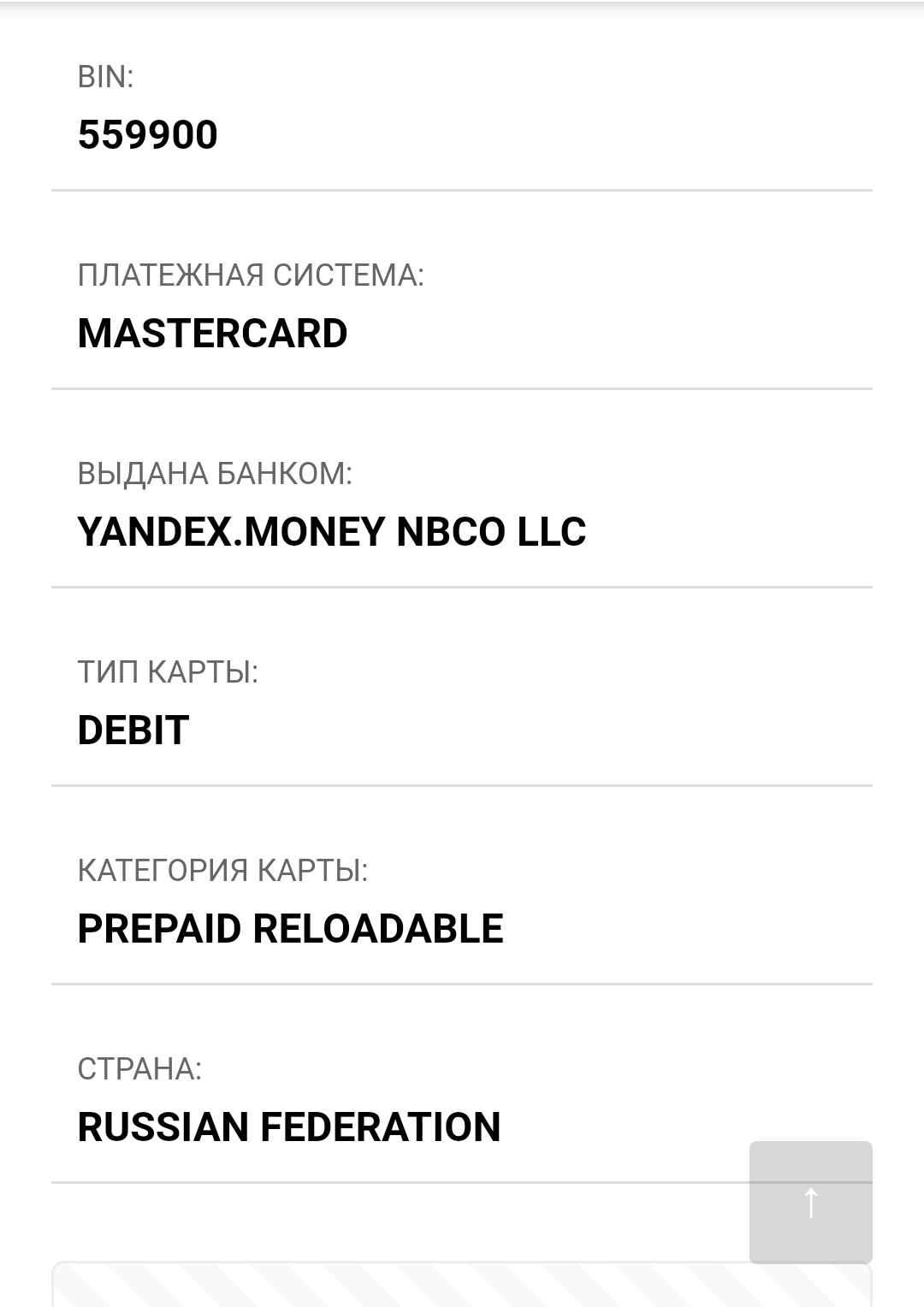The height and width of the screenshot is (1307, 924).
Task: Tap the scroll-to-top arrow button
Action: click(x=810, y=1202)
